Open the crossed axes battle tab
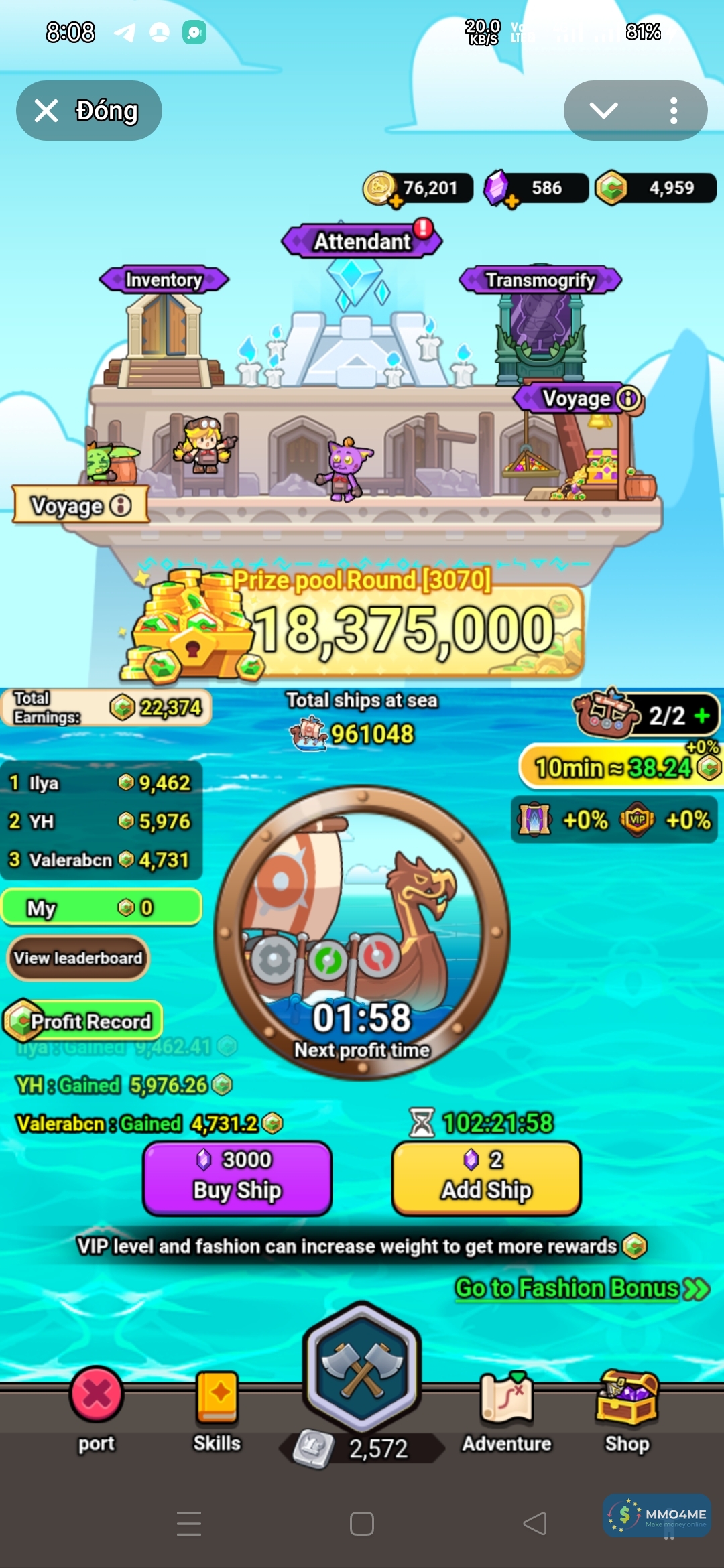The image size is (724, 1568). (x=362, y=1367)
